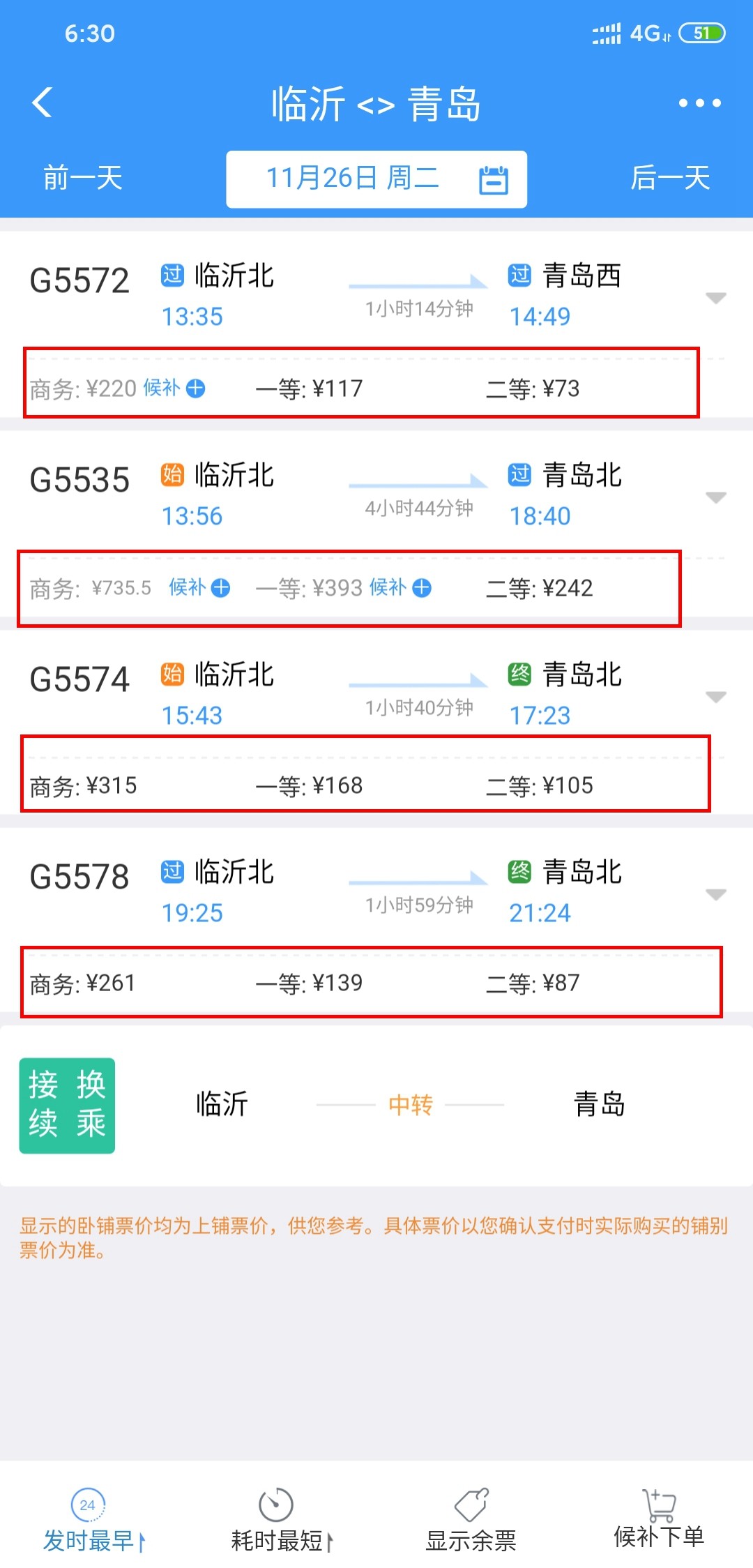The width and height of the screenshot is (753, 1568).
Task: Go back using the top-left arrow
Action: pos(43,103)
